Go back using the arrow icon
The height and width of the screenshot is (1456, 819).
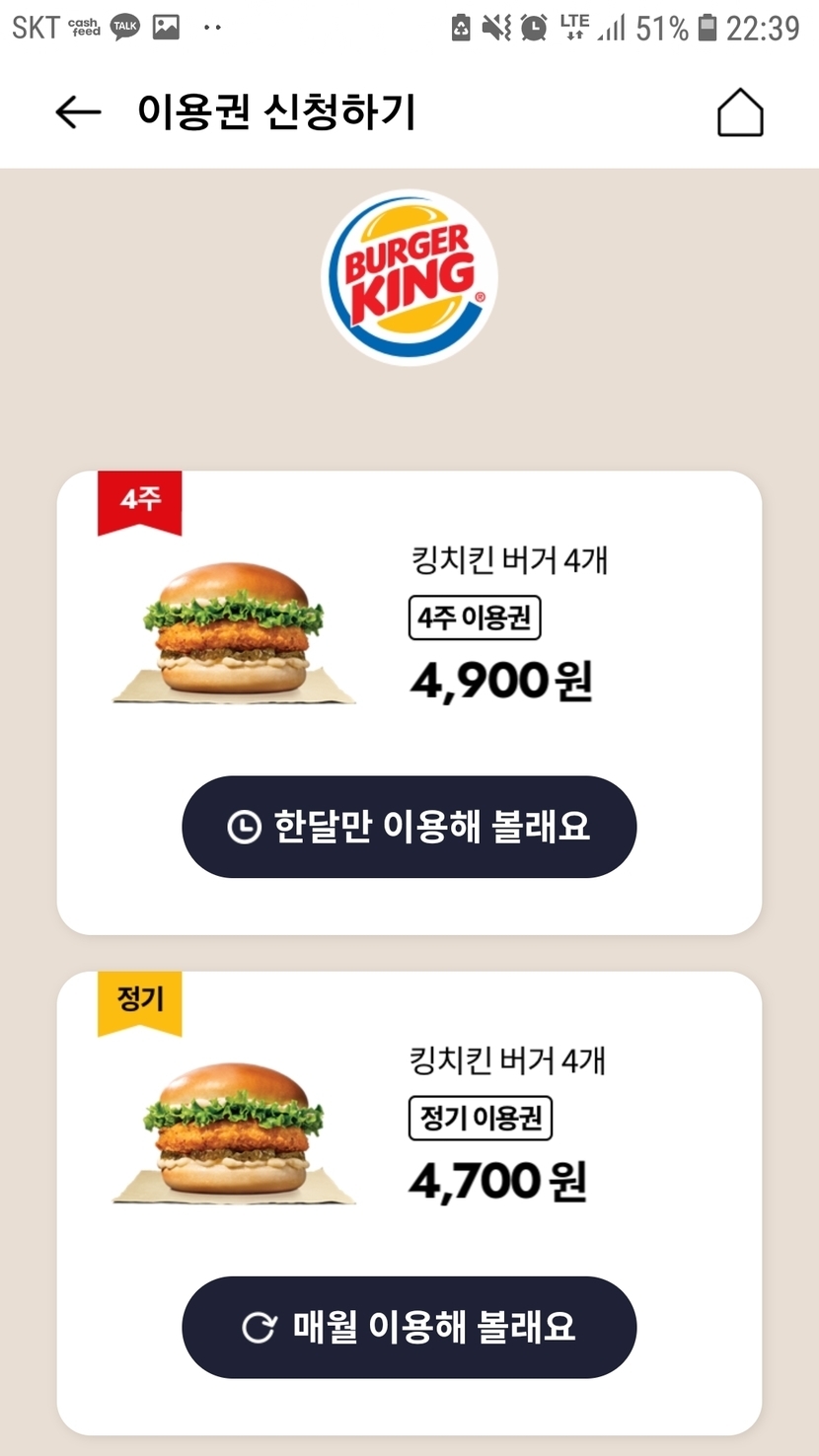(78, 113)
